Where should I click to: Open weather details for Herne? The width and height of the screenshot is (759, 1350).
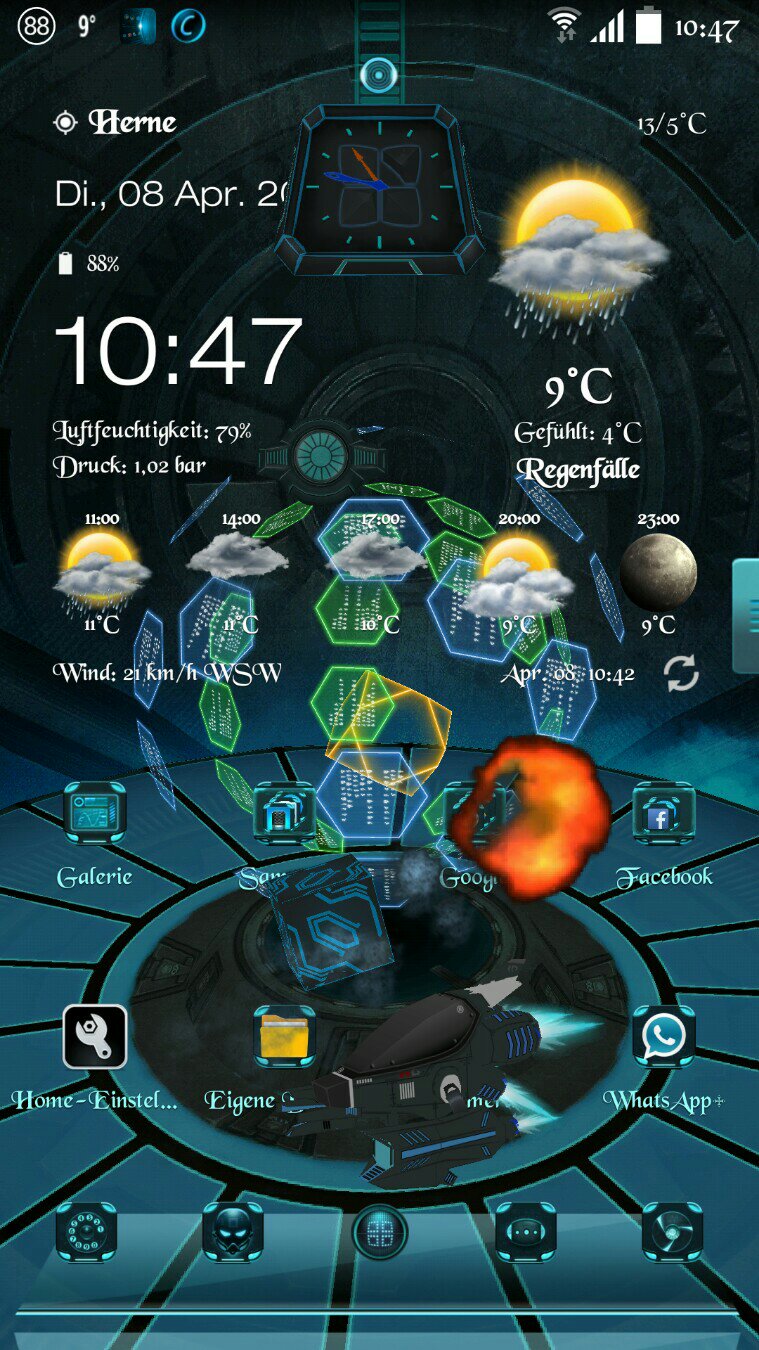tap(117, 123)
